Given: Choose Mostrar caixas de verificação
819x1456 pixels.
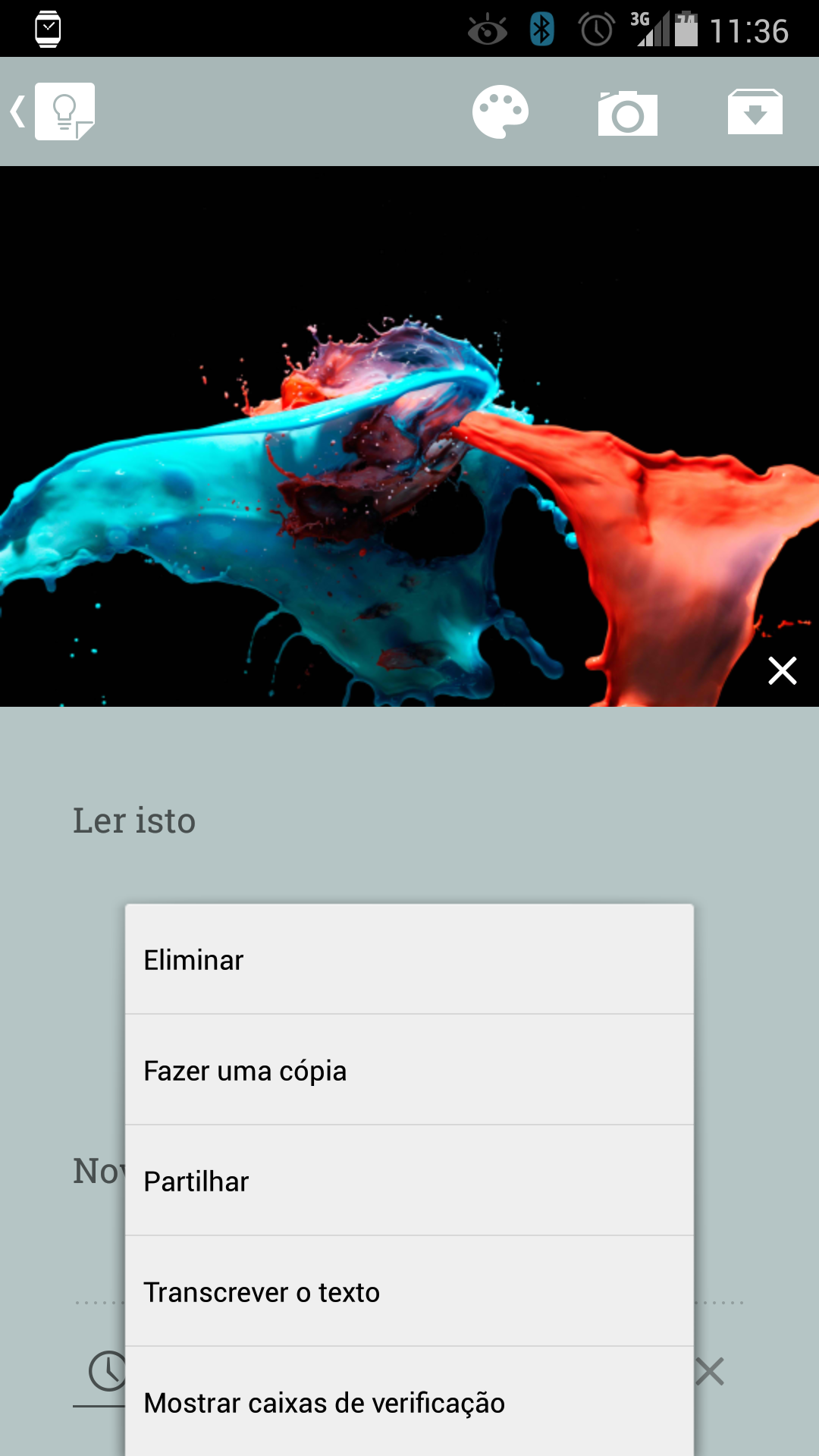Looking at the screenshot, I should click(409, 1402).
